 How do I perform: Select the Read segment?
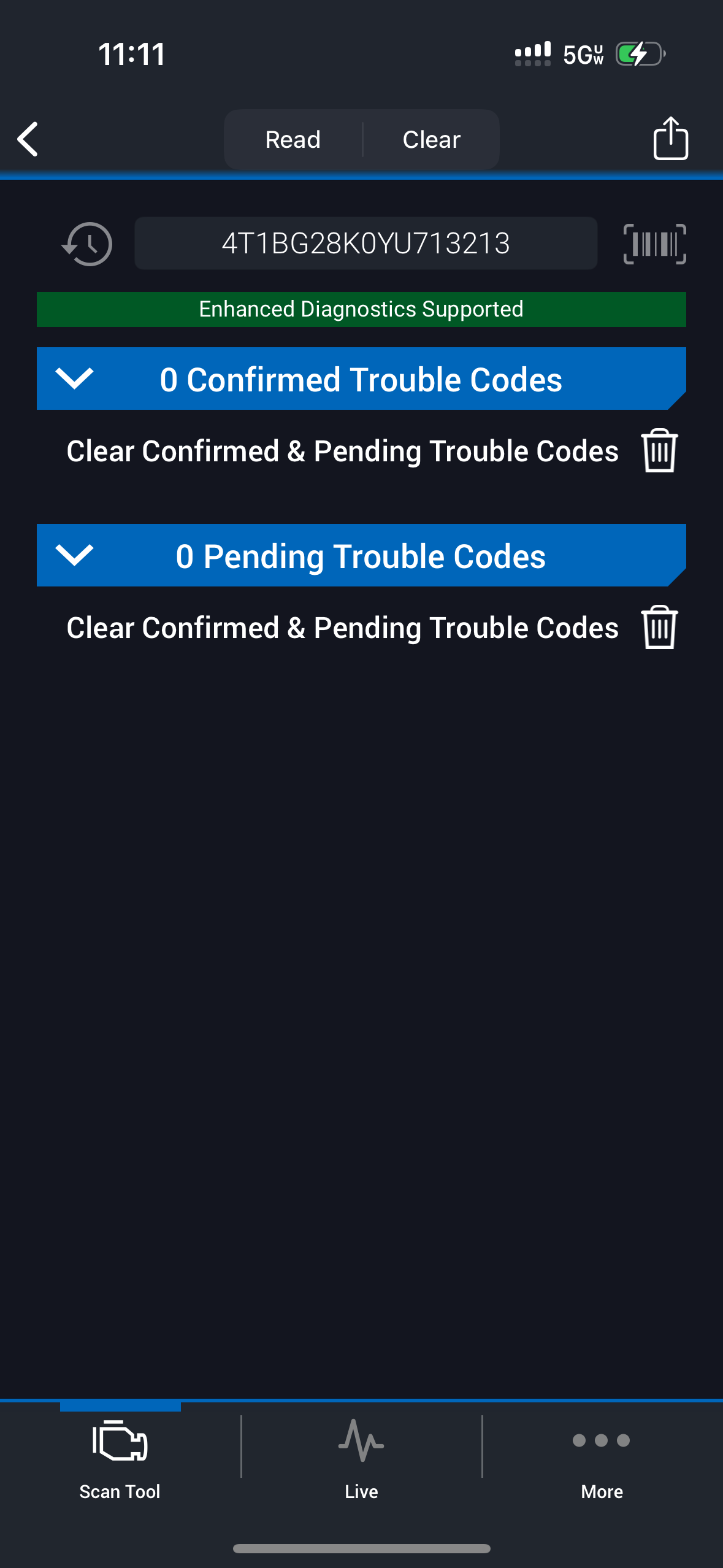(293, 140)
